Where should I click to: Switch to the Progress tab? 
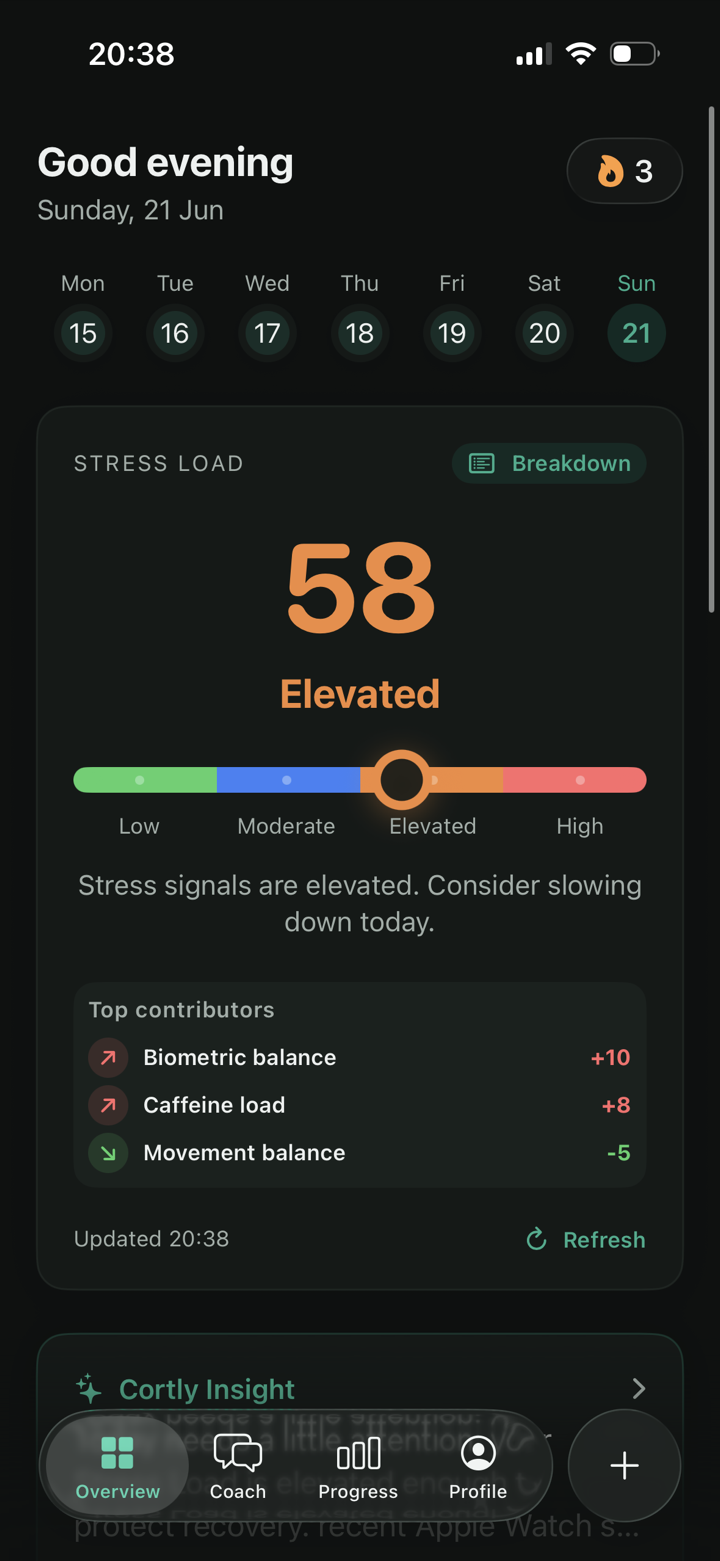[x=358, y=1466]
